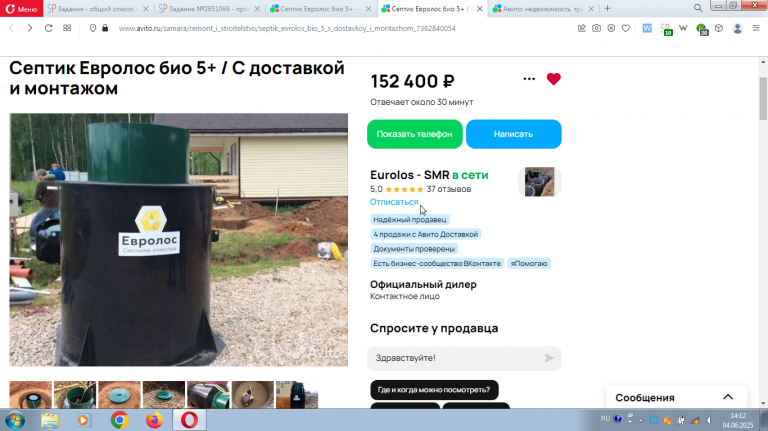Tap the green Показать телефон button
The image size is (768, 431).
point(414,134)
